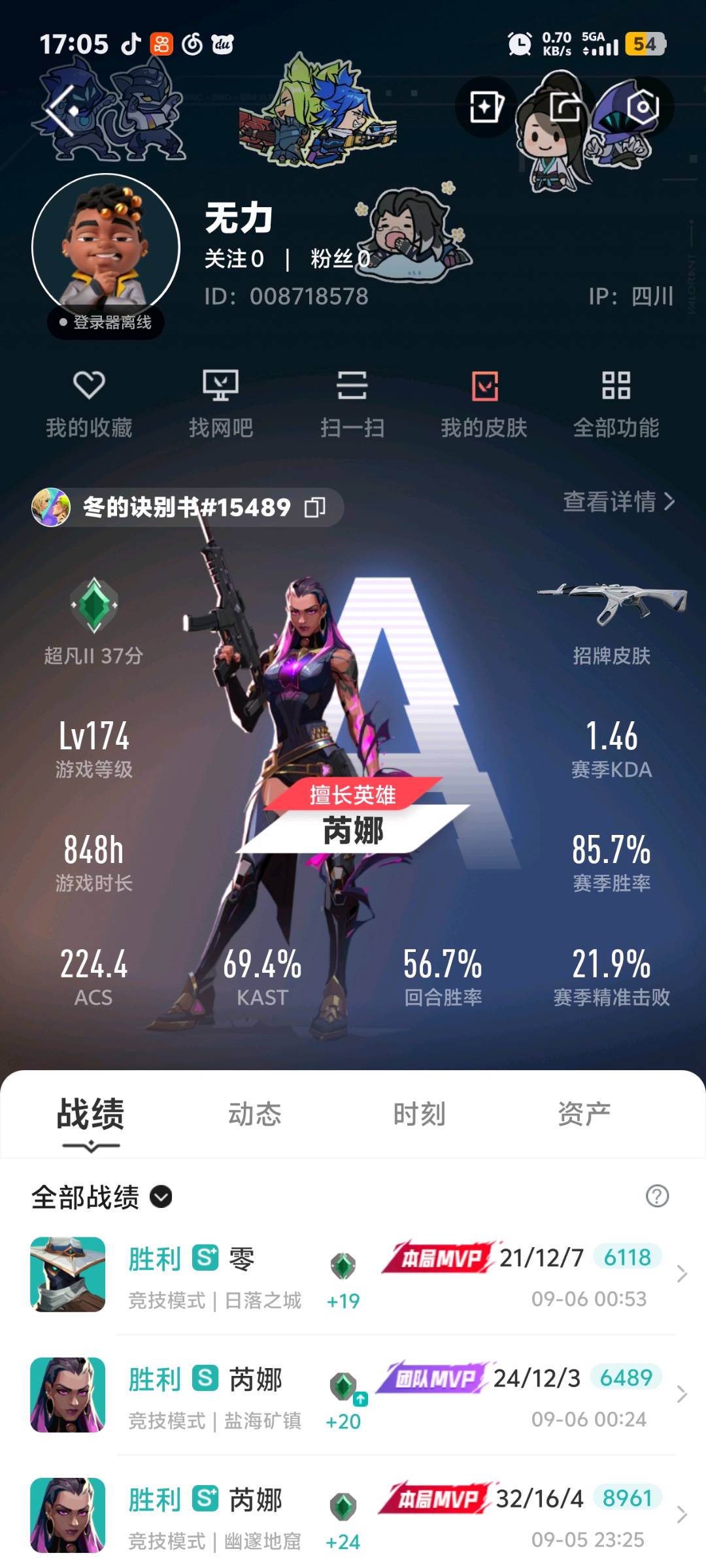This screenshot has height=1568, width=706.
Task: Open the profile avatar
Action: pos(106,247)
